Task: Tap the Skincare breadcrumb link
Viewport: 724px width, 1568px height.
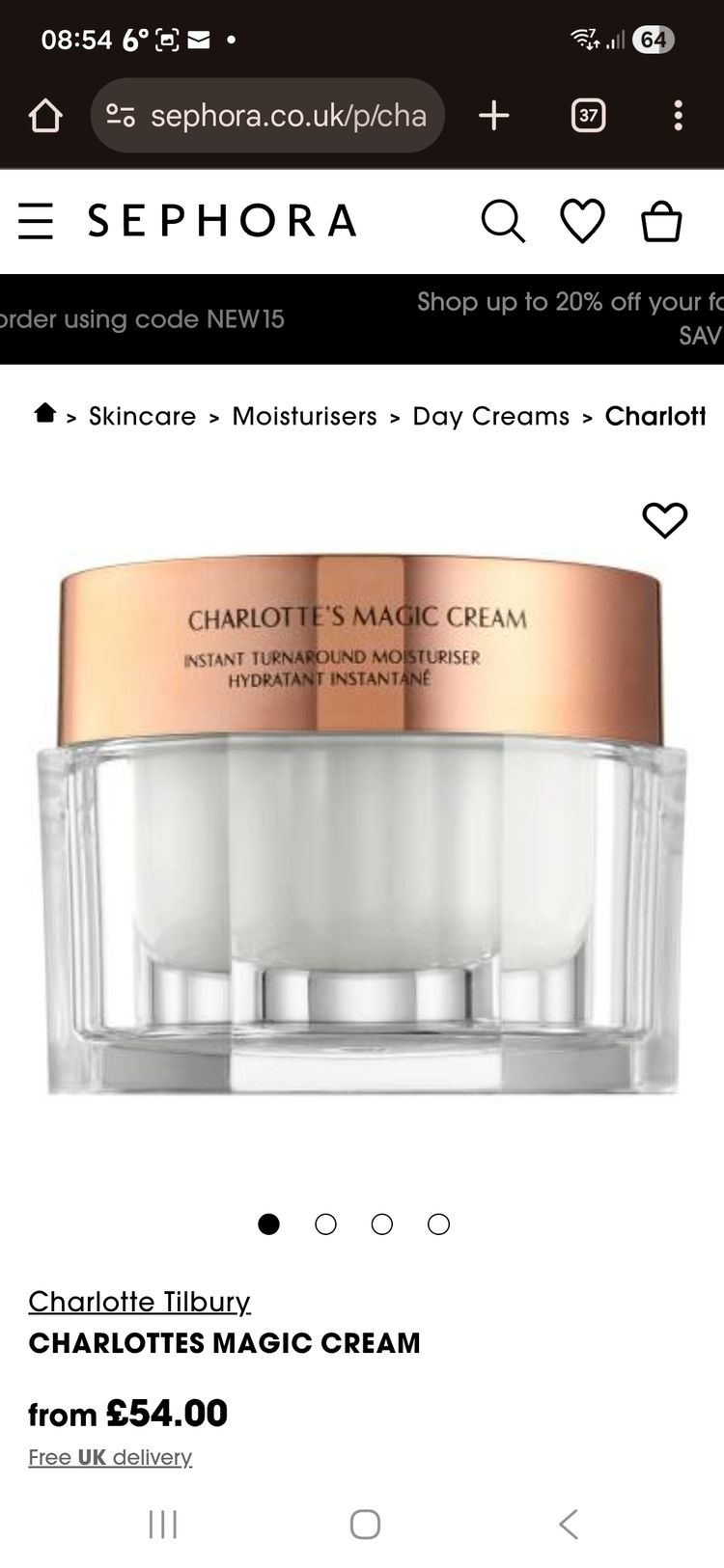Action: (141, 416)
